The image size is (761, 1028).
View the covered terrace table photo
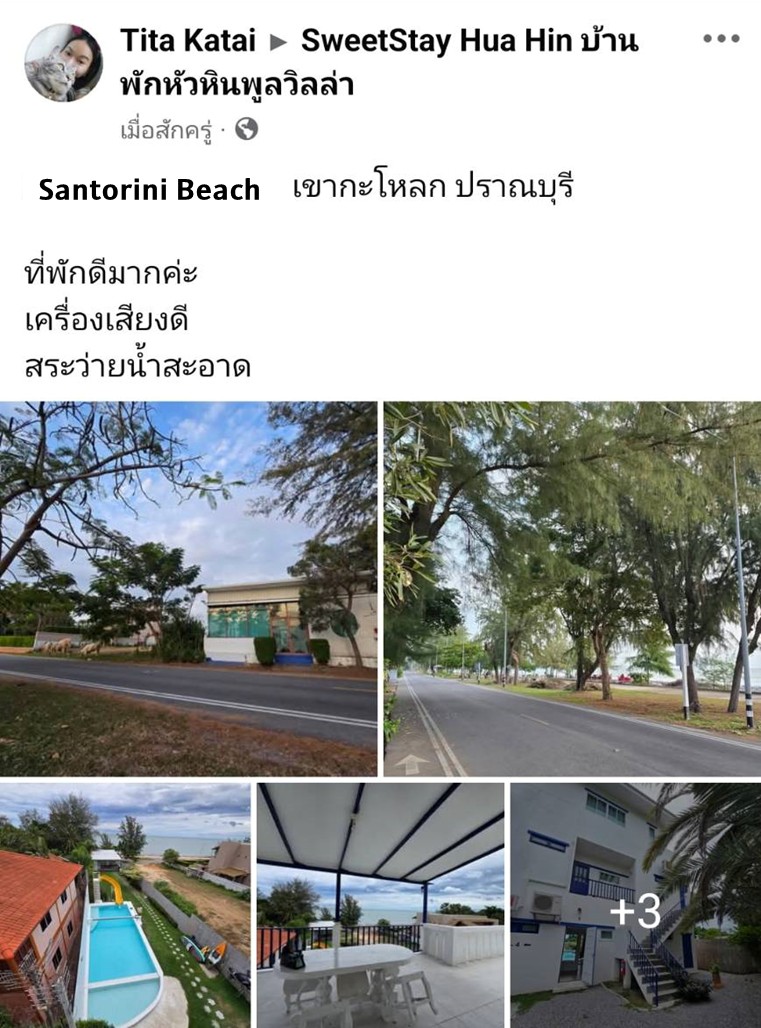(x=380, y=905)
